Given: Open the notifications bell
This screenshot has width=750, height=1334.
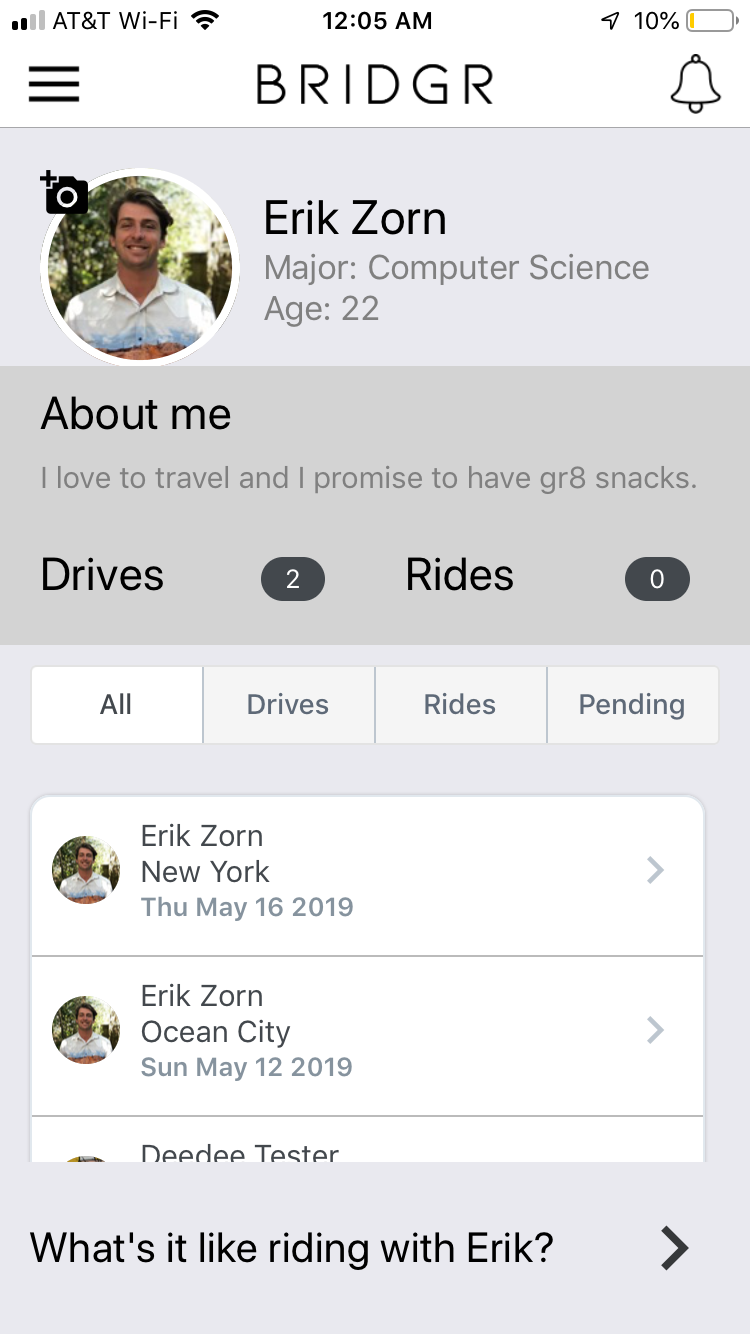Looking at the screenshot, I should (695, 84).
